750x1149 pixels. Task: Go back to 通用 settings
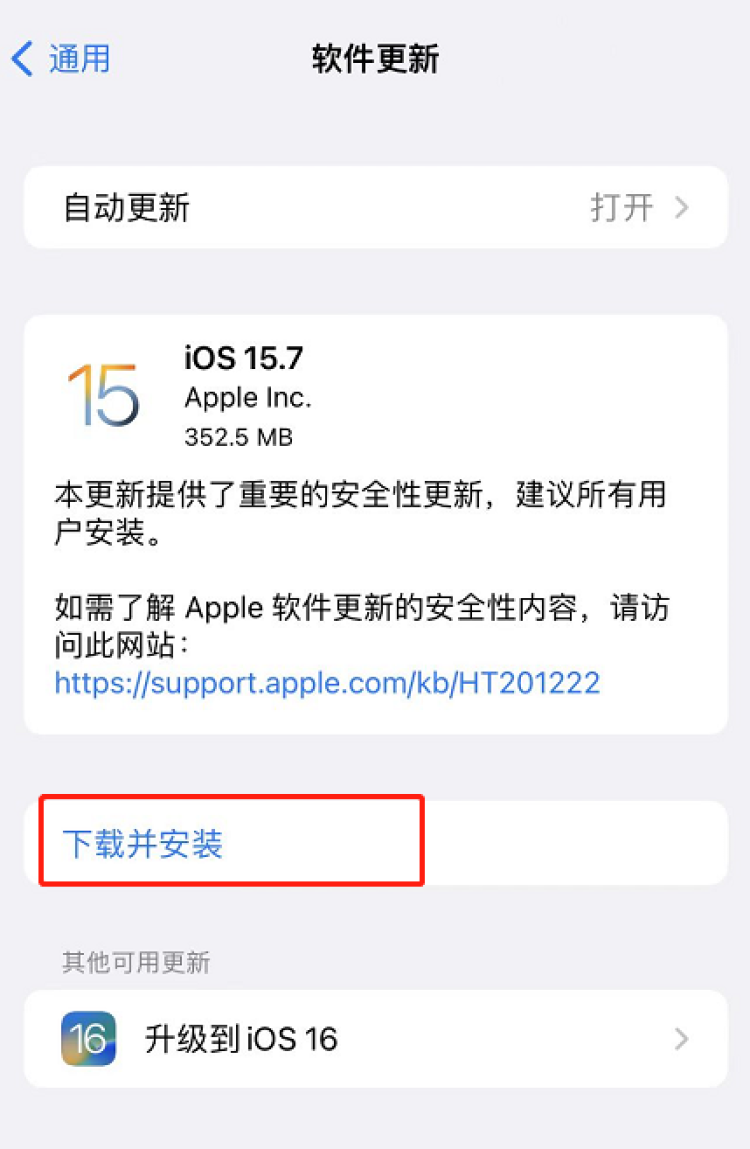pyautogui.click(x=62, y=59)
